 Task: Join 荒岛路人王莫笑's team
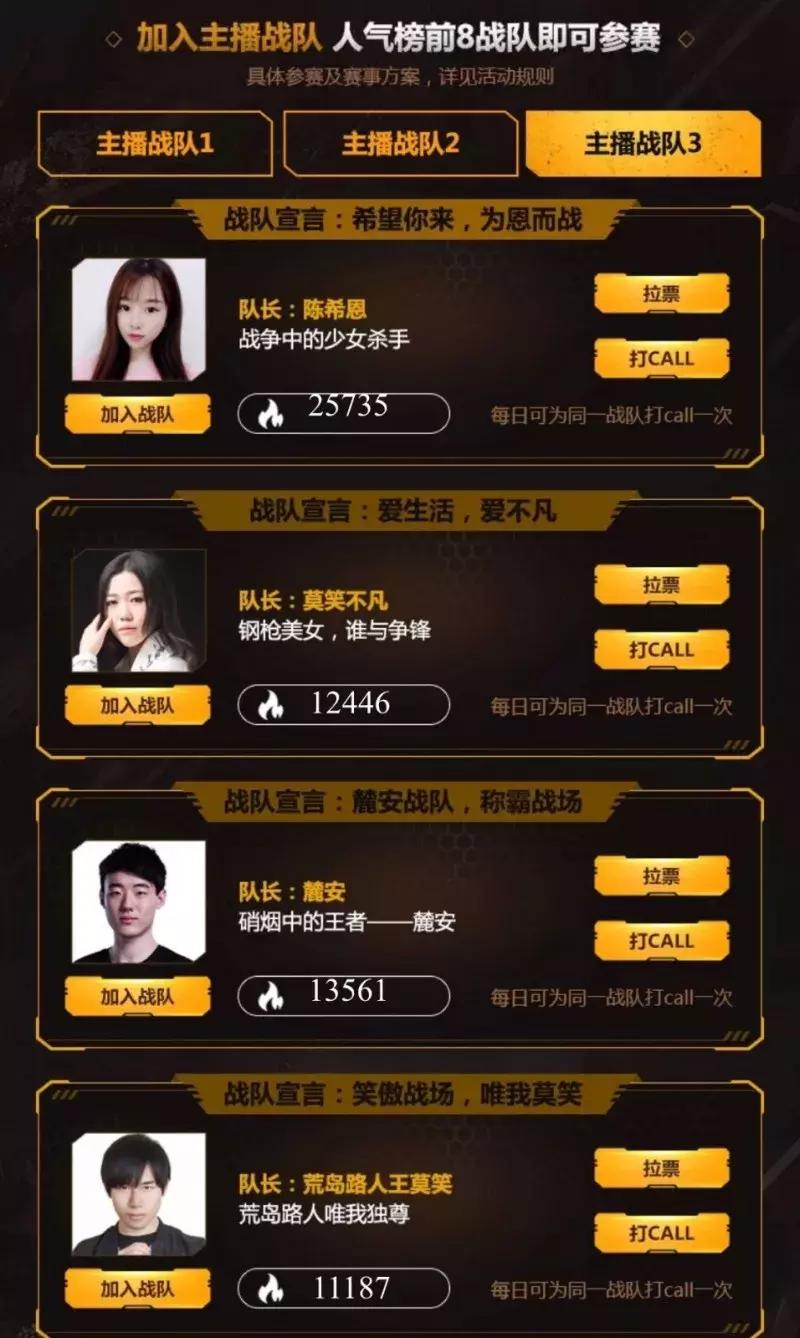click(x=137, y=1288)
